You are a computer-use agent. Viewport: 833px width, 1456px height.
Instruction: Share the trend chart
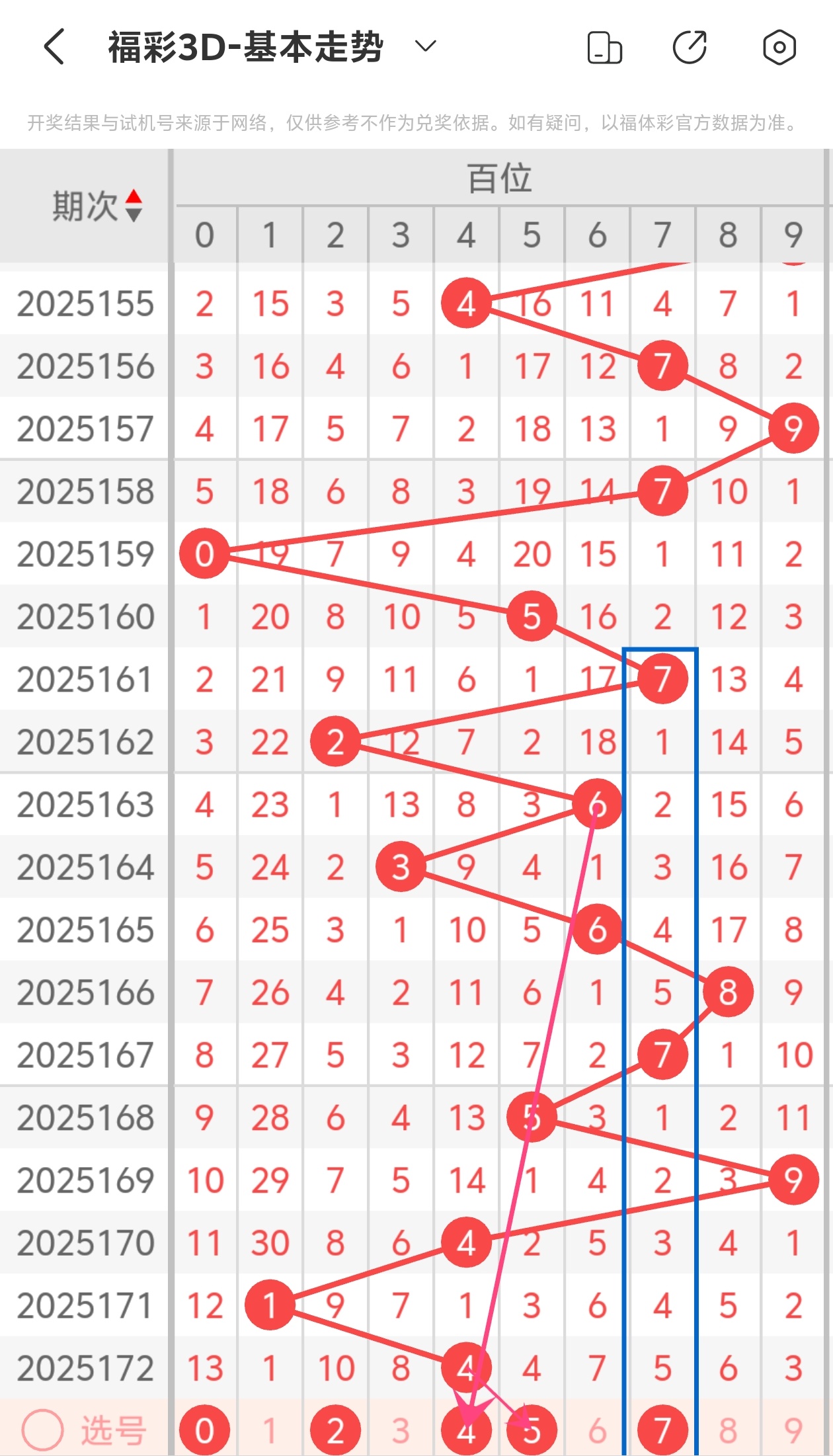[690, 47]
